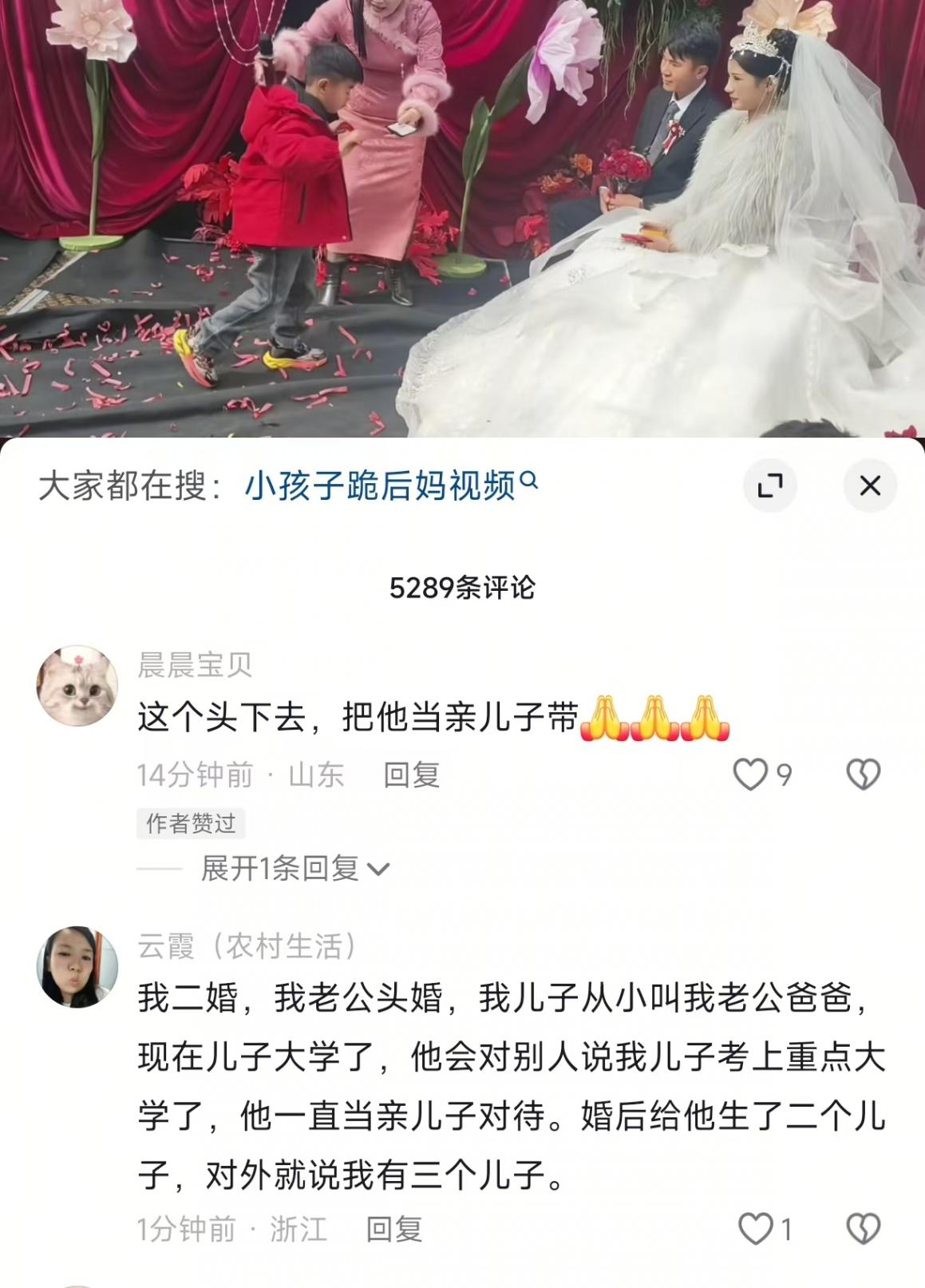Tap the username 云霞（农村生活）
Viewport: 925px width, 1288px height.
click(247, 946)
